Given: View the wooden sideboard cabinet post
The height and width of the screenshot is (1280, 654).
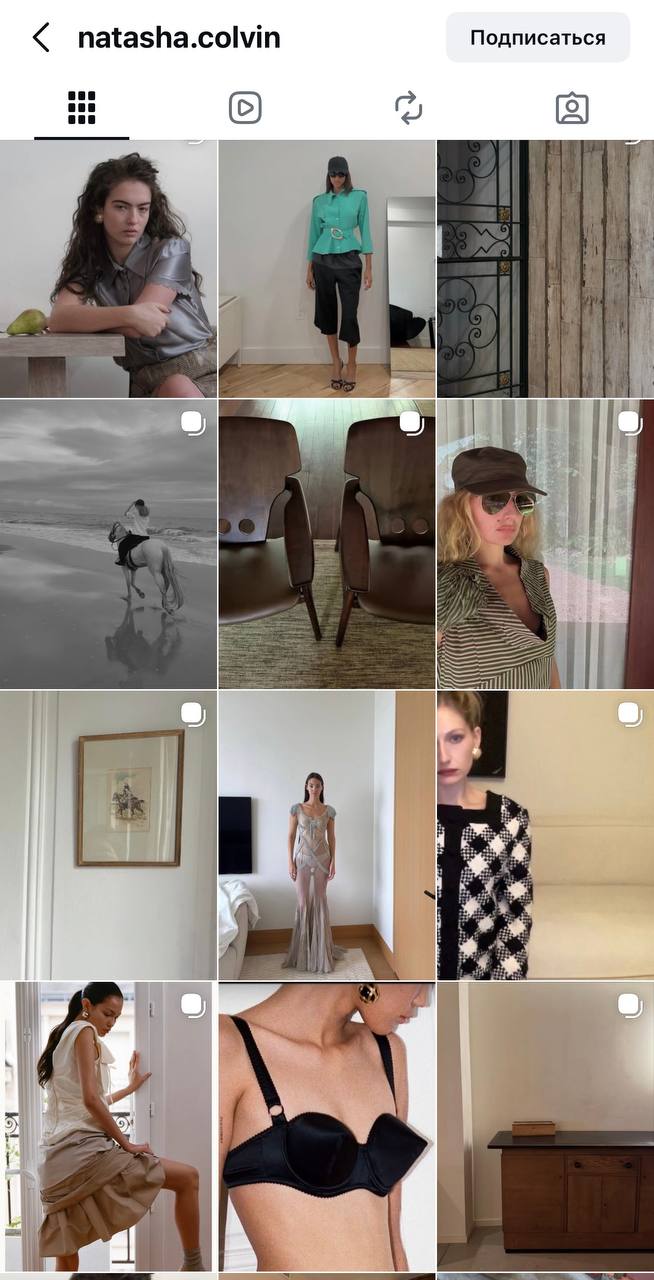Looking at the screenshot, I should (545, 1125).
